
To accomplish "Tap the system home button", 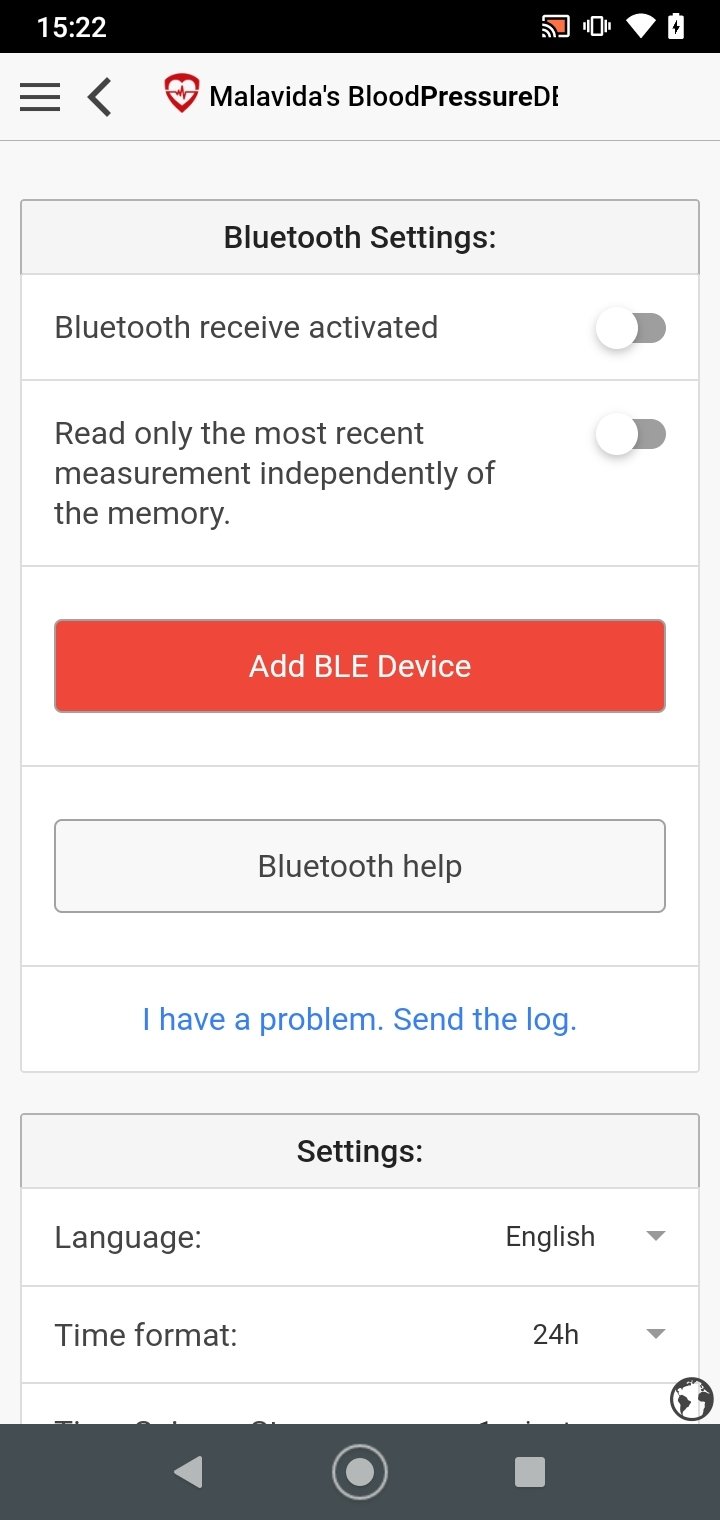I will point(360,1472).
